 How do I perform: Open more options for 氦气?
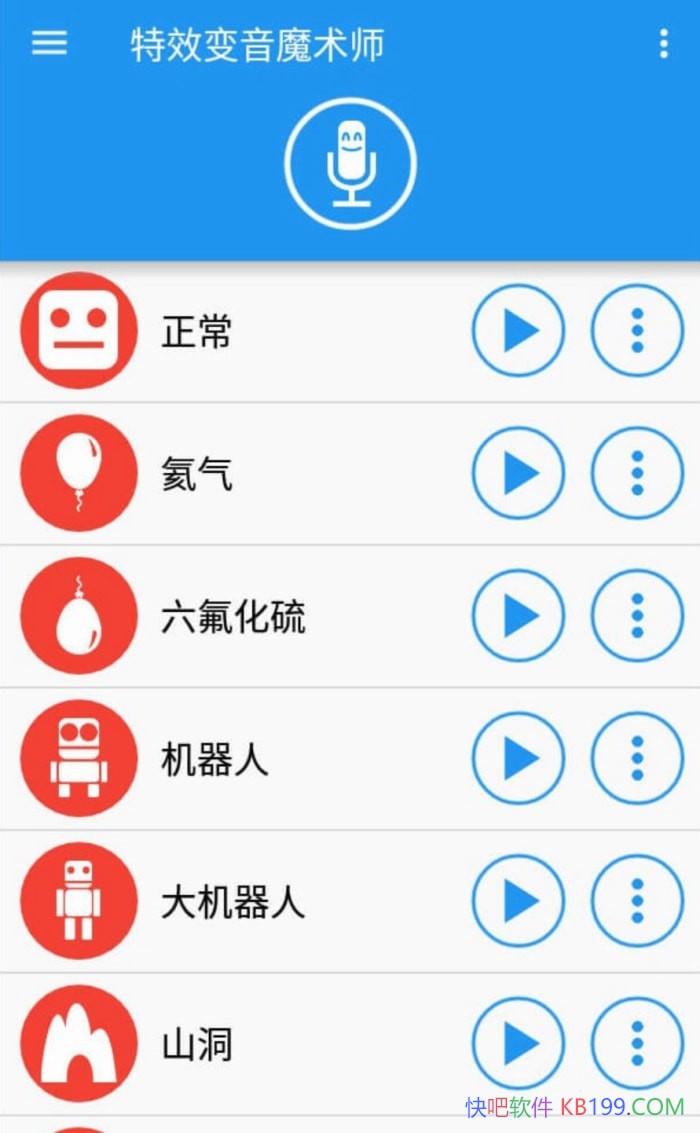[637, 473]
